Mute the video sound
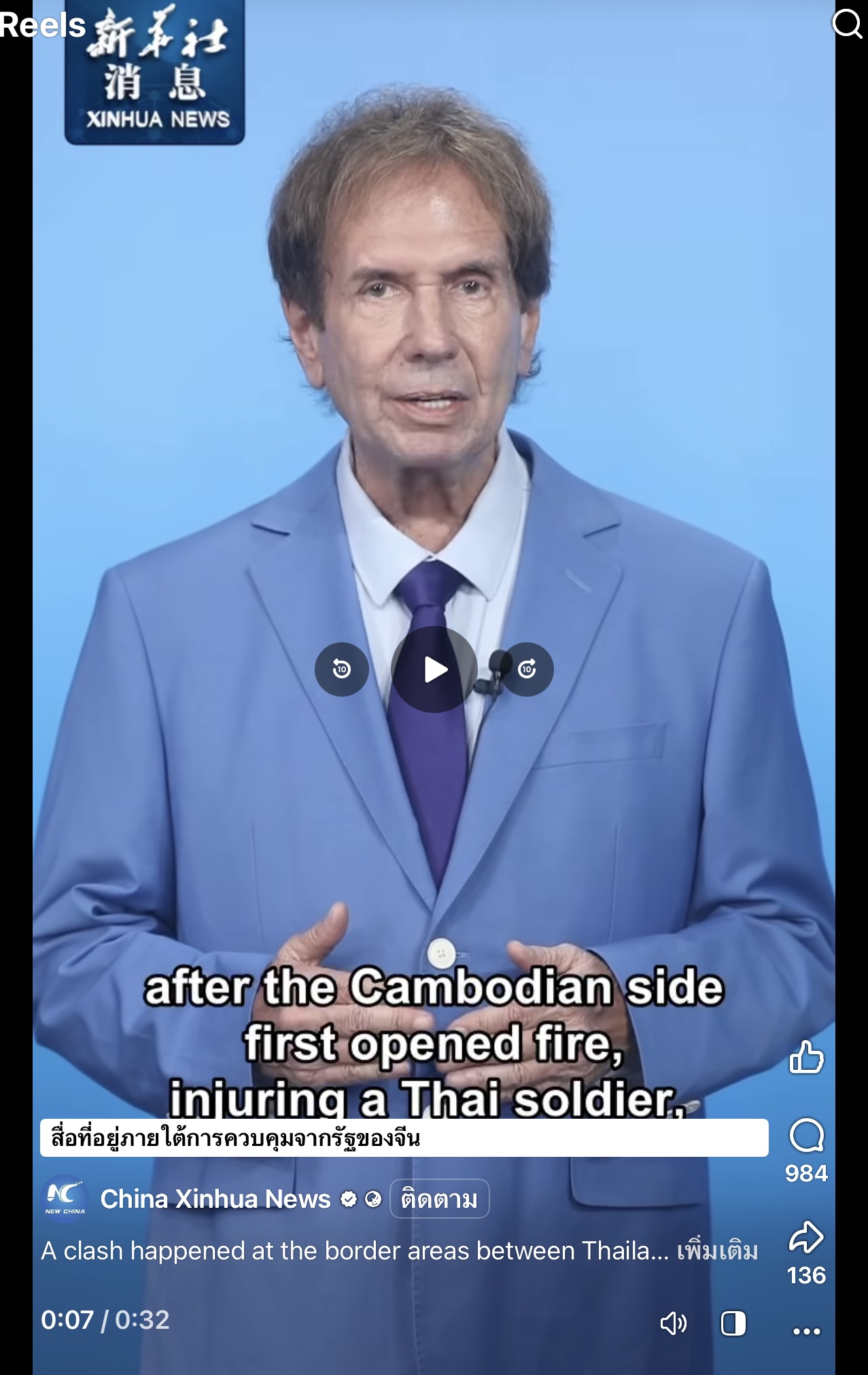Viewport: 868px width, 1375px height. click(673, 1323)
